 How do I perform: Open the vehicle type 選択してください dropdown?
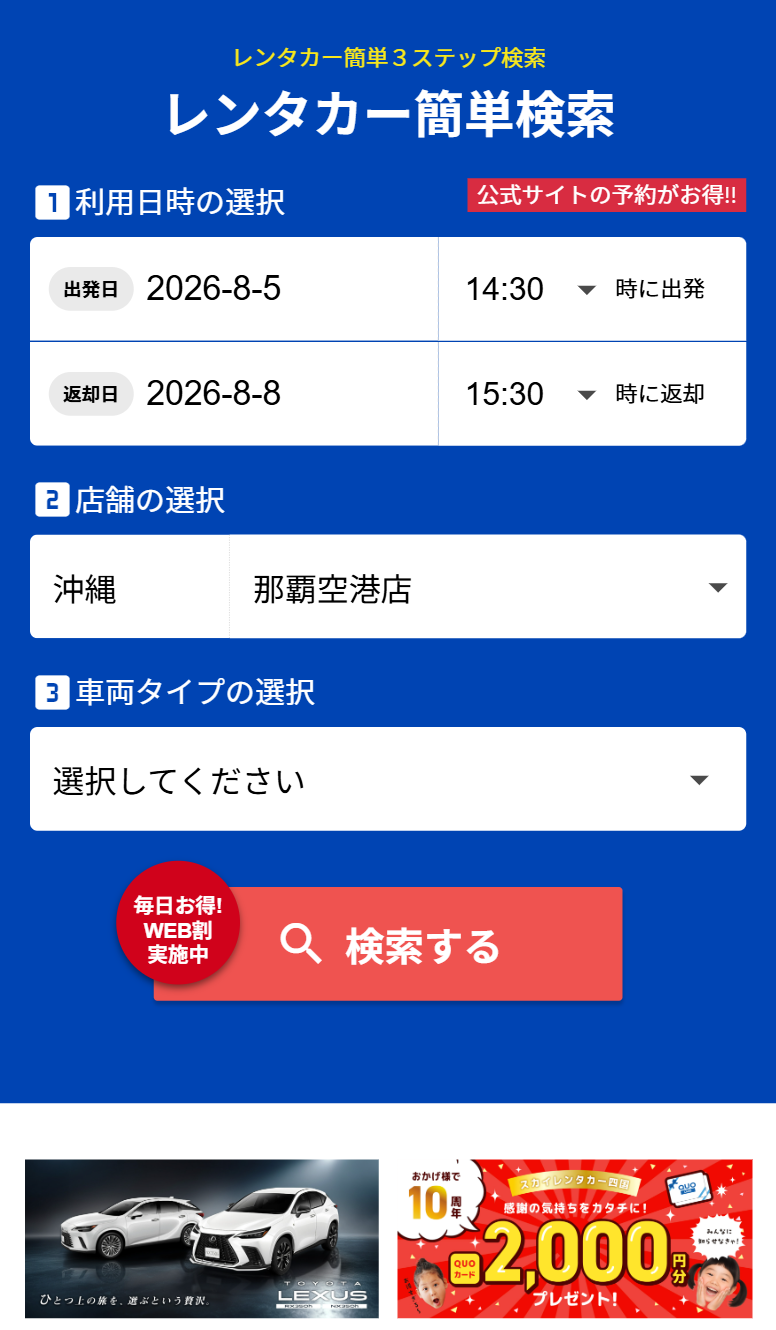(387, 779)
